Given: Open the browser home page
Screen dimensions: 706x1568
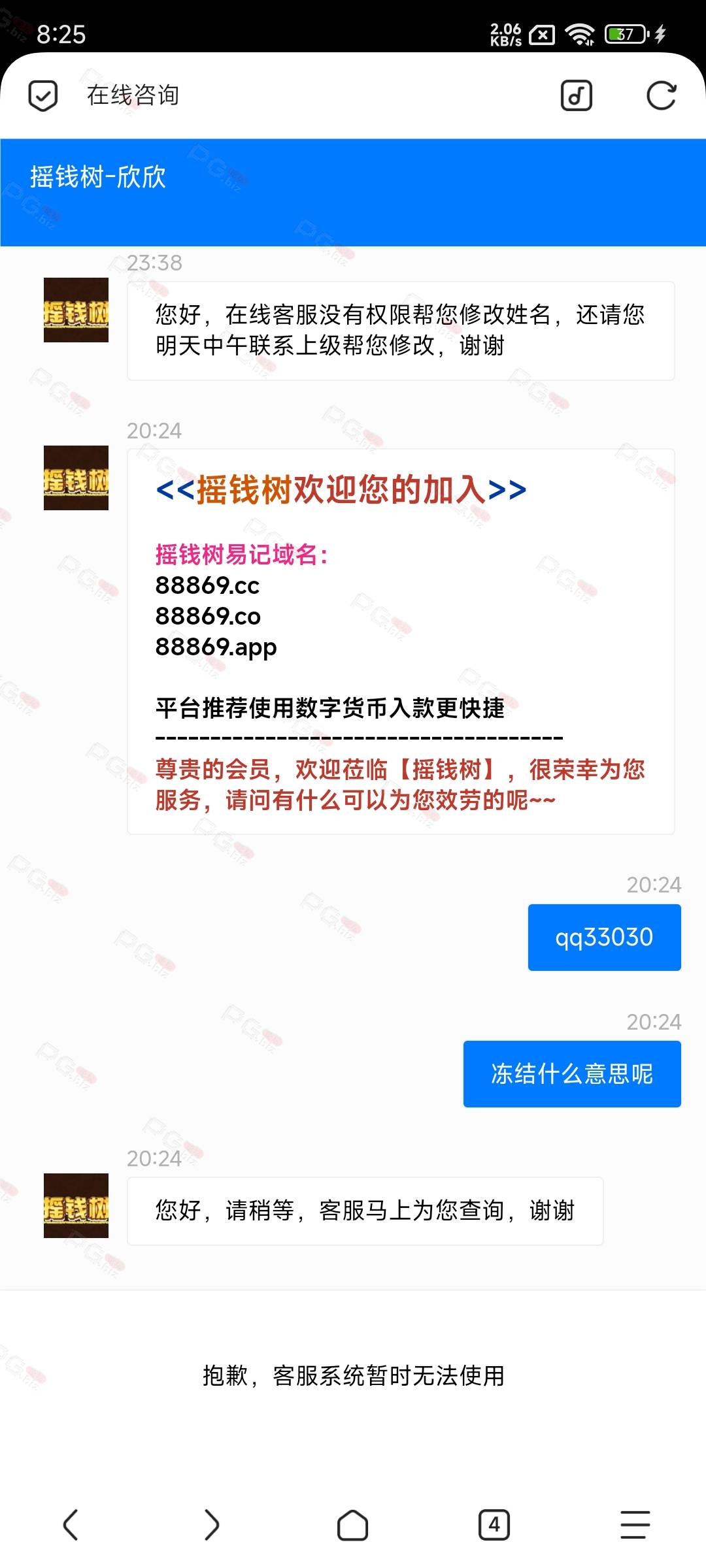Looking at the screenshot, I should coord(352,1525).
